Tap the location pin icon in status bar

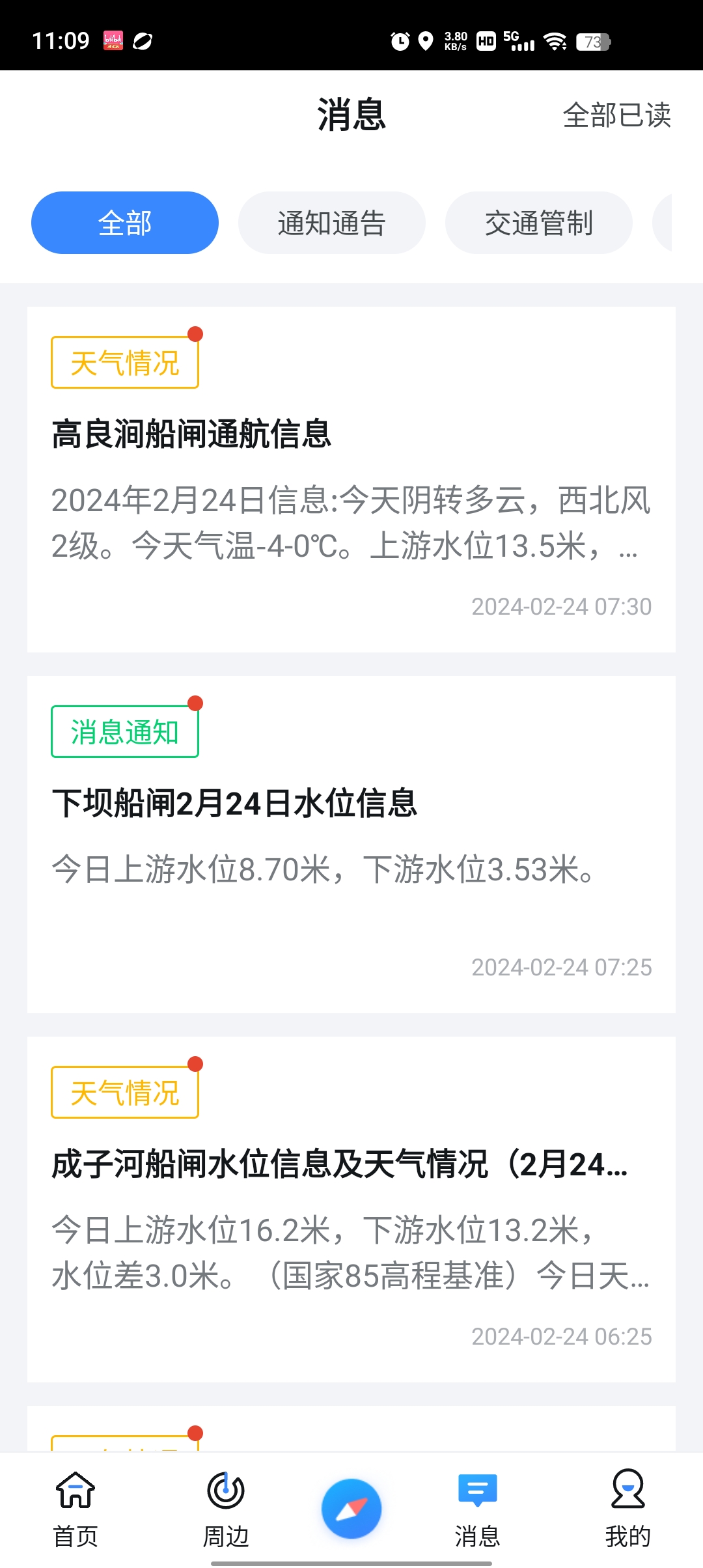[424, 42]
